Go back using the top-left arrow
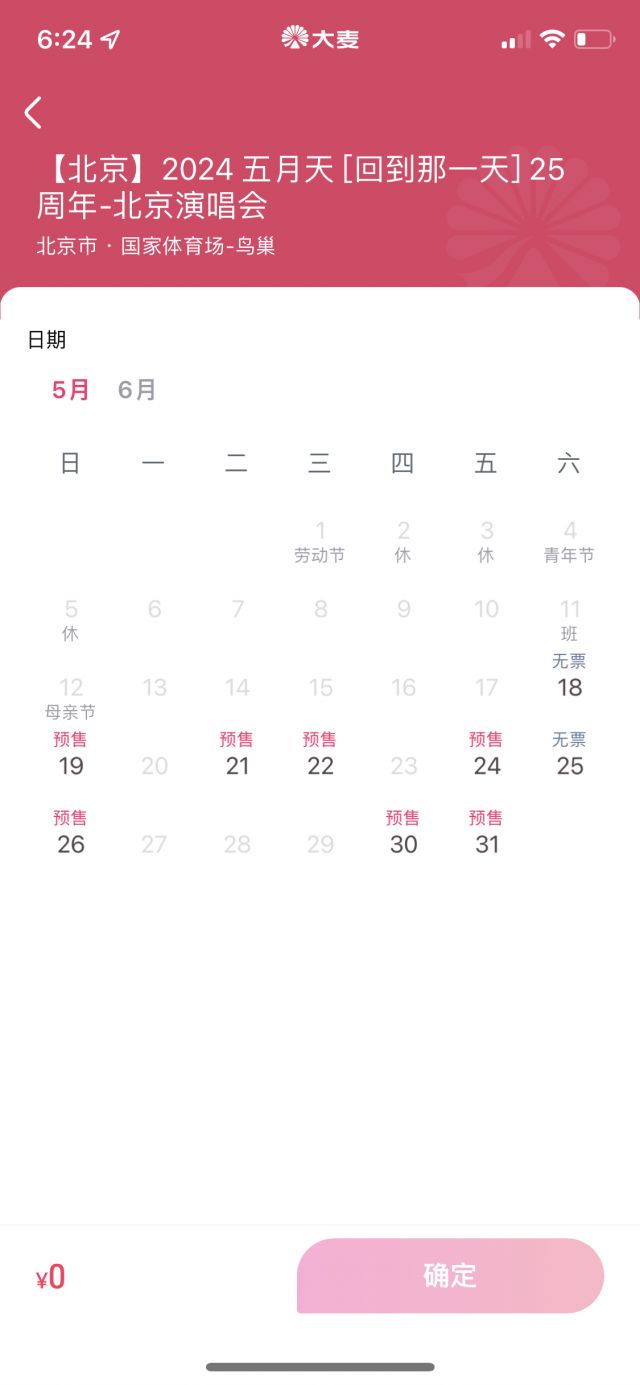 (34, 112)
